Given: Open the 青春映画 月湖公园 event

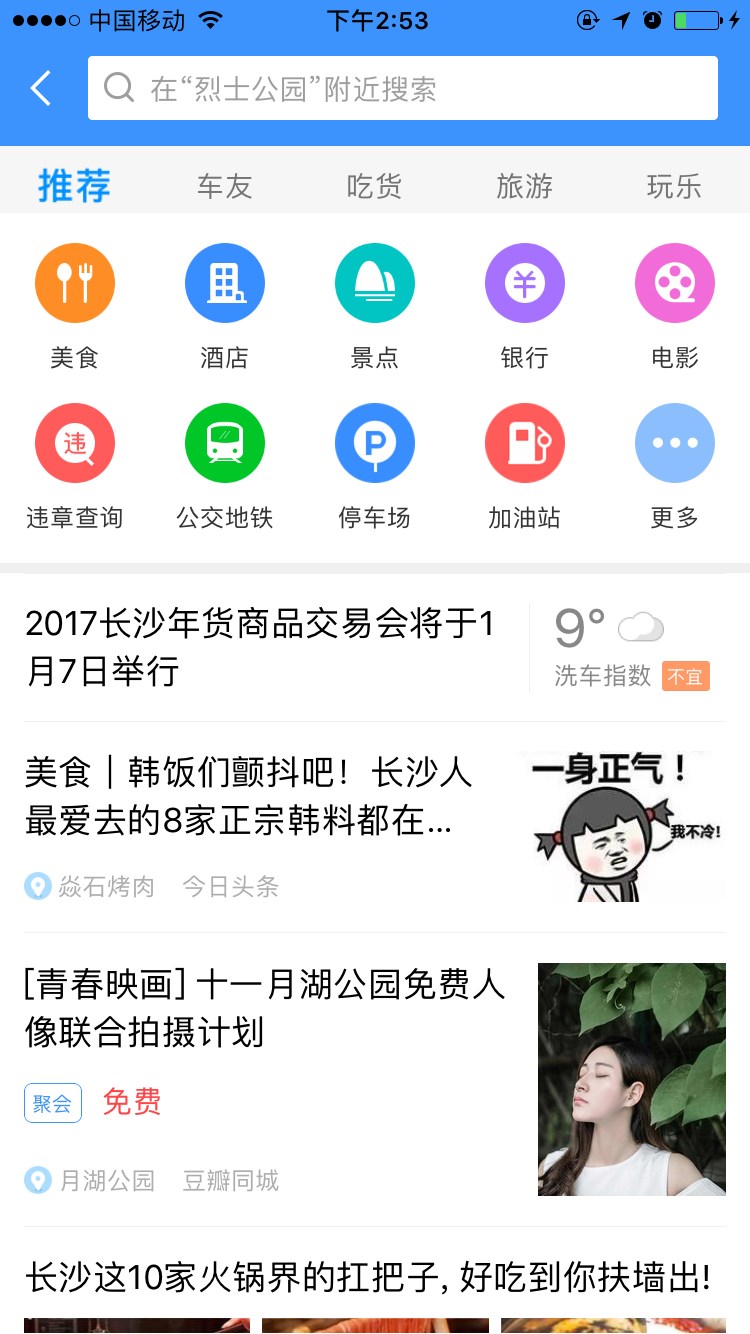Looking at the screenshot, I should (x=375, y=1079).
